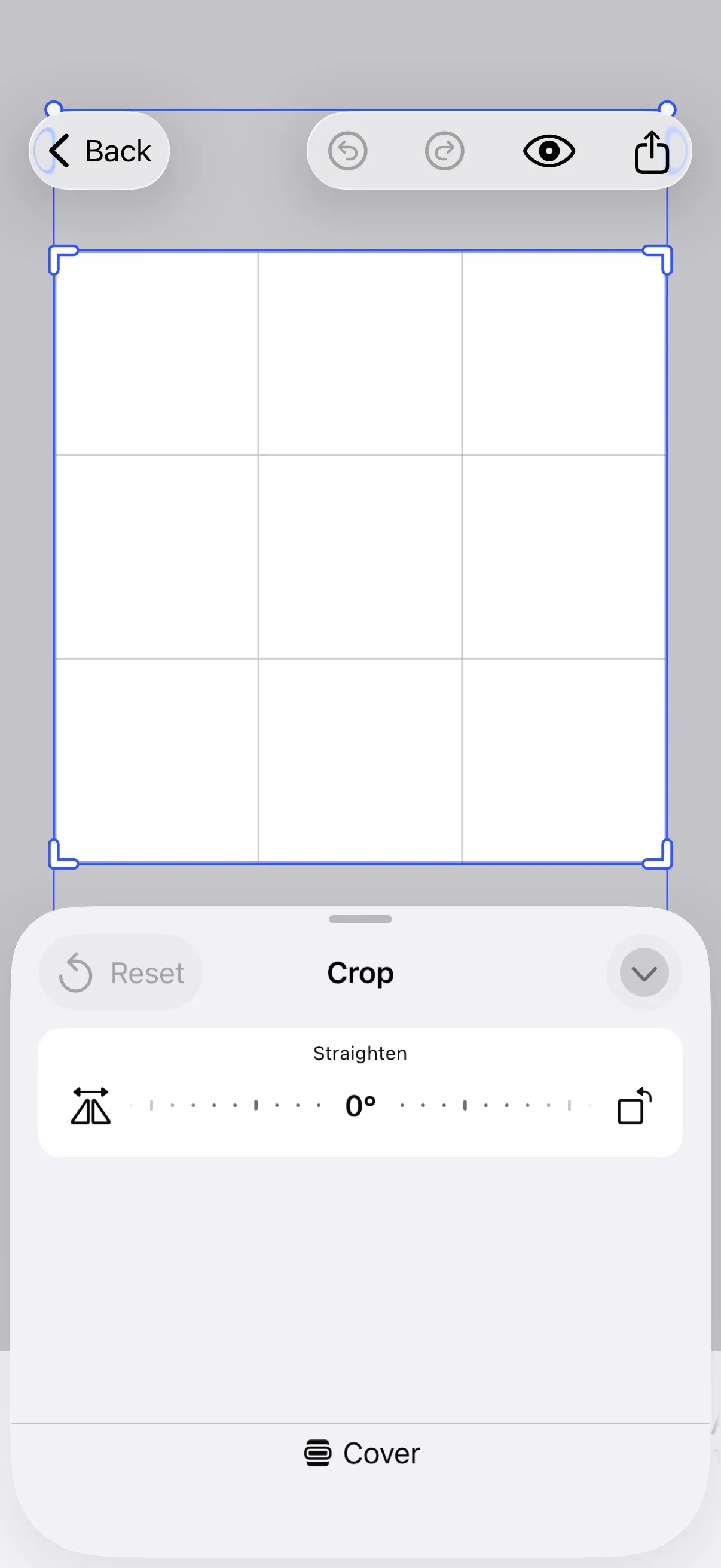Screen dimensions: 721x1568
Task: Open the share and export options
Action: pos(652,150)
